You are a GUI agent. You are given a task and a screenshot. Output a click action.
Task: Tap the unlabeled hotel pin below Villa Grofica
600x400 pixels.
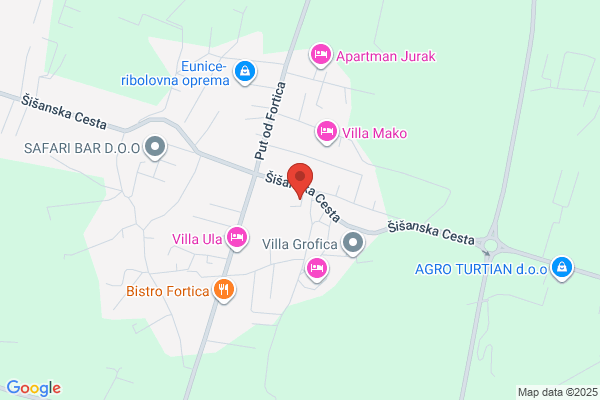pyautogui.click(x=316, y=269)
